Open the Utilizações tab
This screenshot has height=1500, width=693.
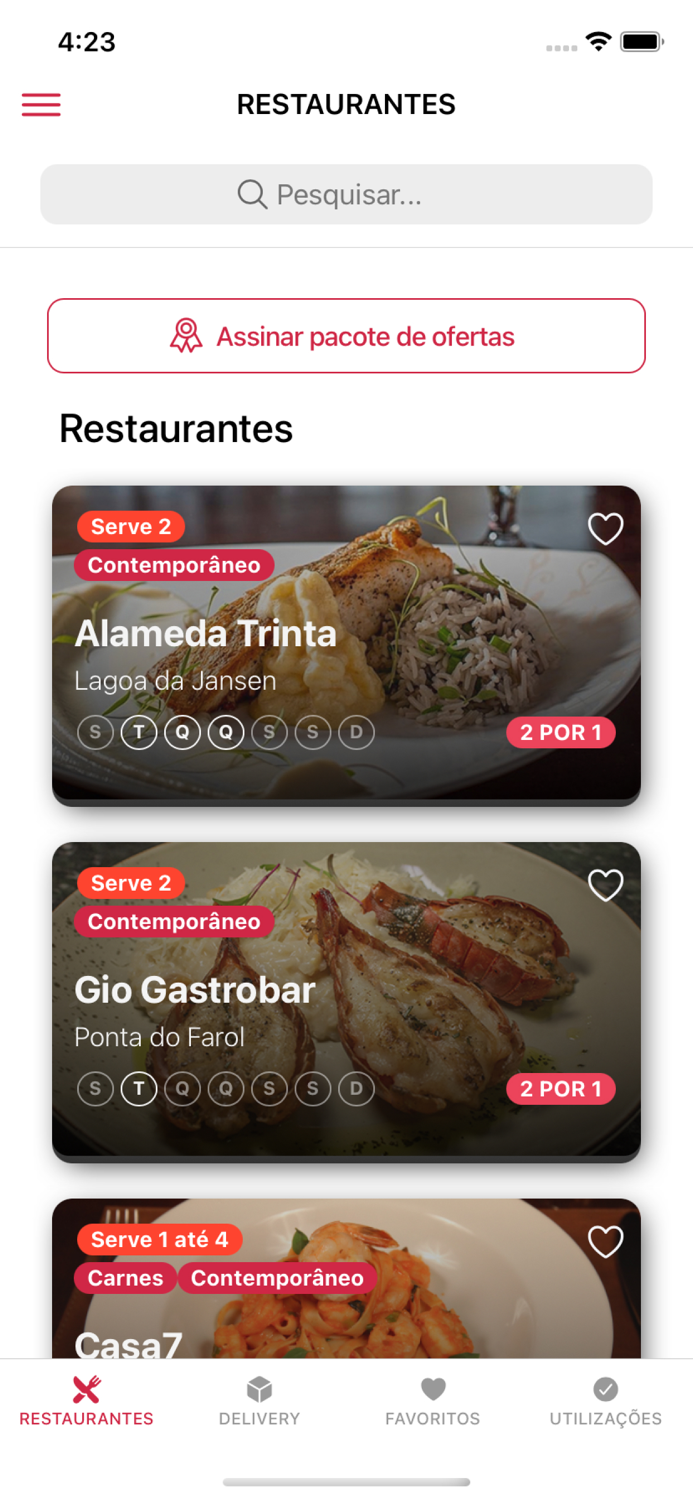[x=605, y=1401]
